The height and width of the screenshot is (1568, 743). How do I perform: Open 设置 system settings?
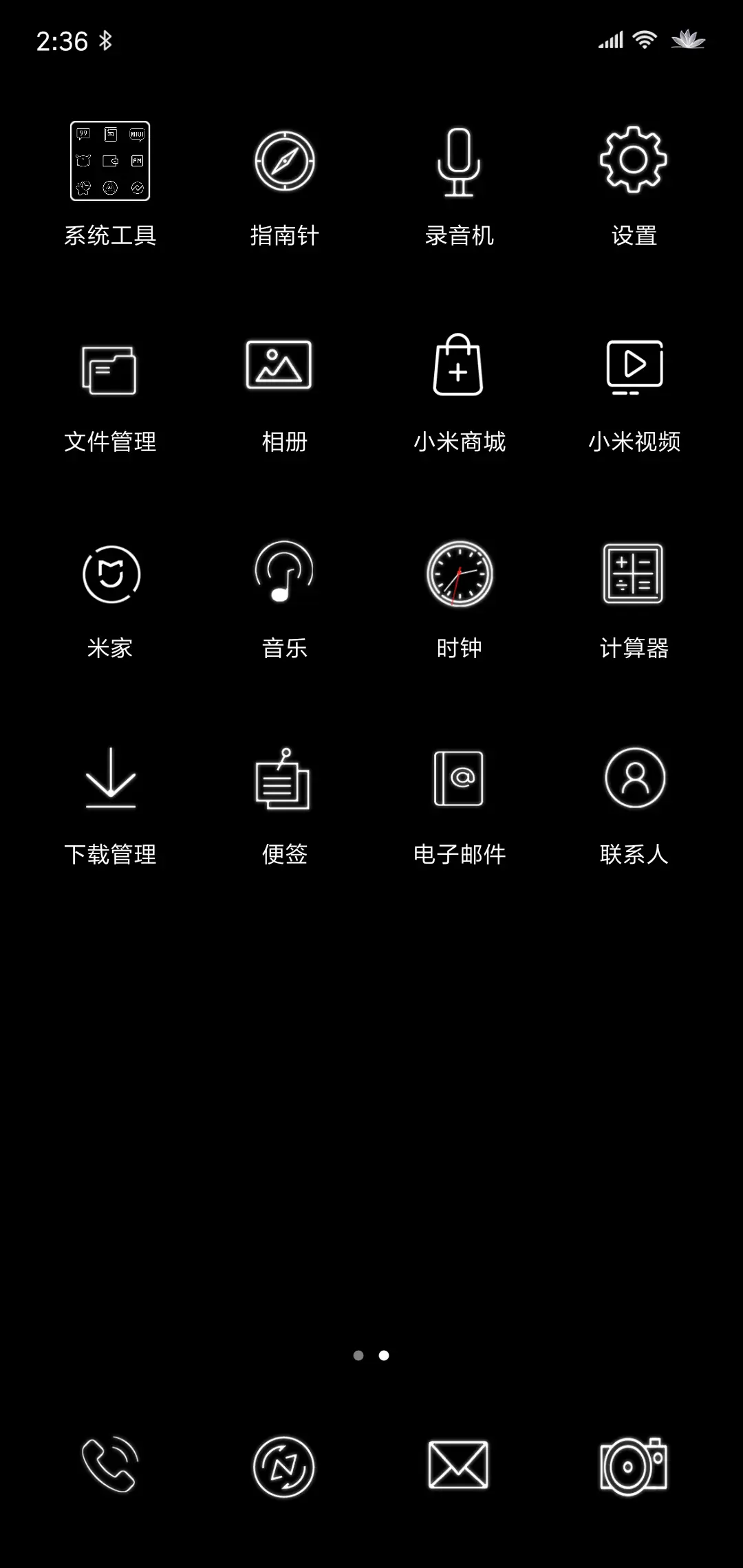pos(633,162)
